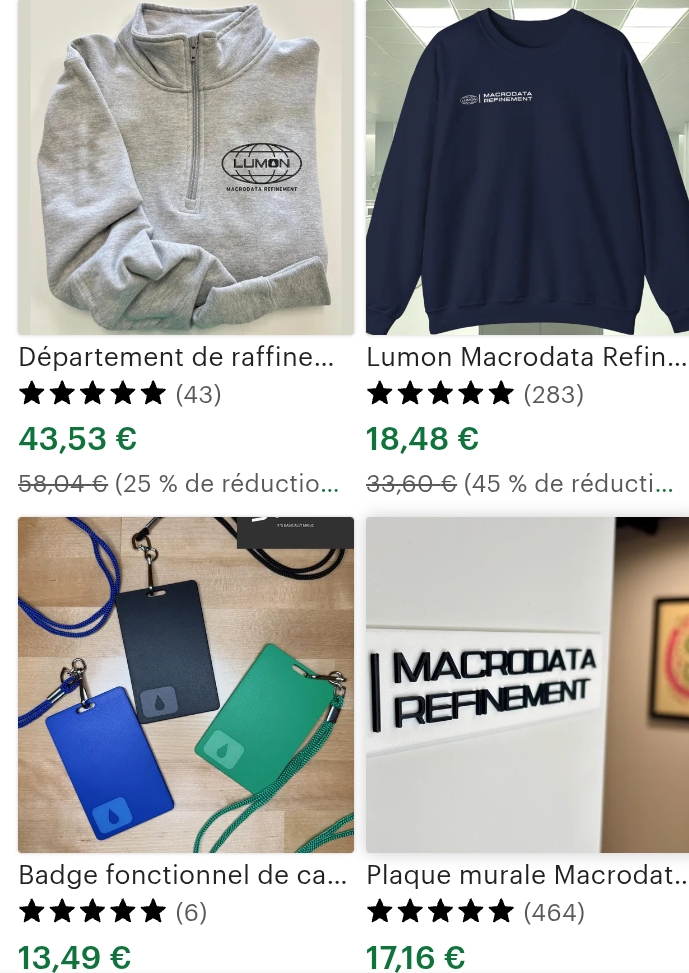This screenshot has height=973, width=689.
Task: View the navy Lumon Macrodata Refinement sweatshirt
Action: (x=527, y=166)
